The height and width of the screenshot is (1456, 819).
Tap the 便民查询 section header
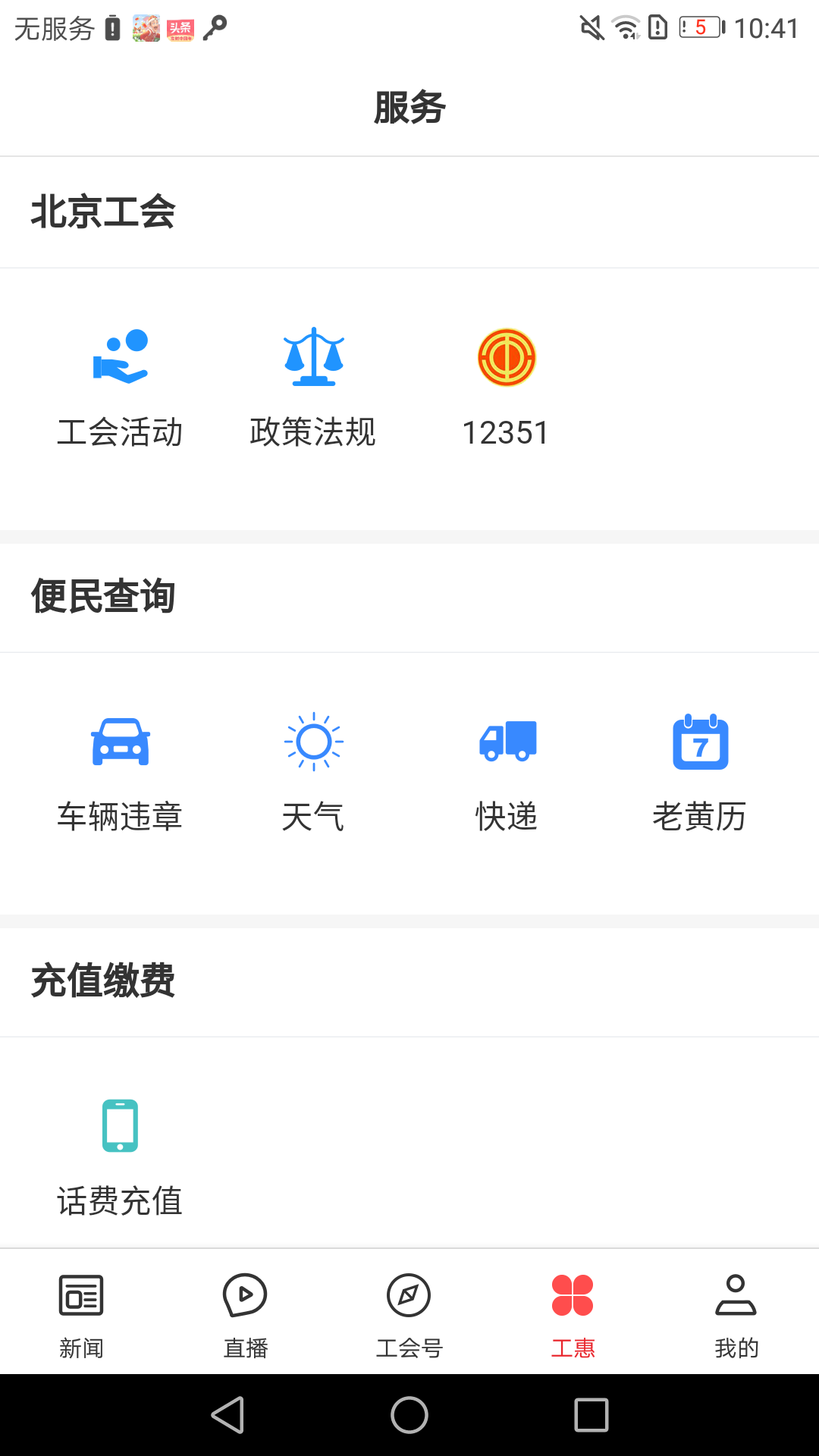[102, 597]
